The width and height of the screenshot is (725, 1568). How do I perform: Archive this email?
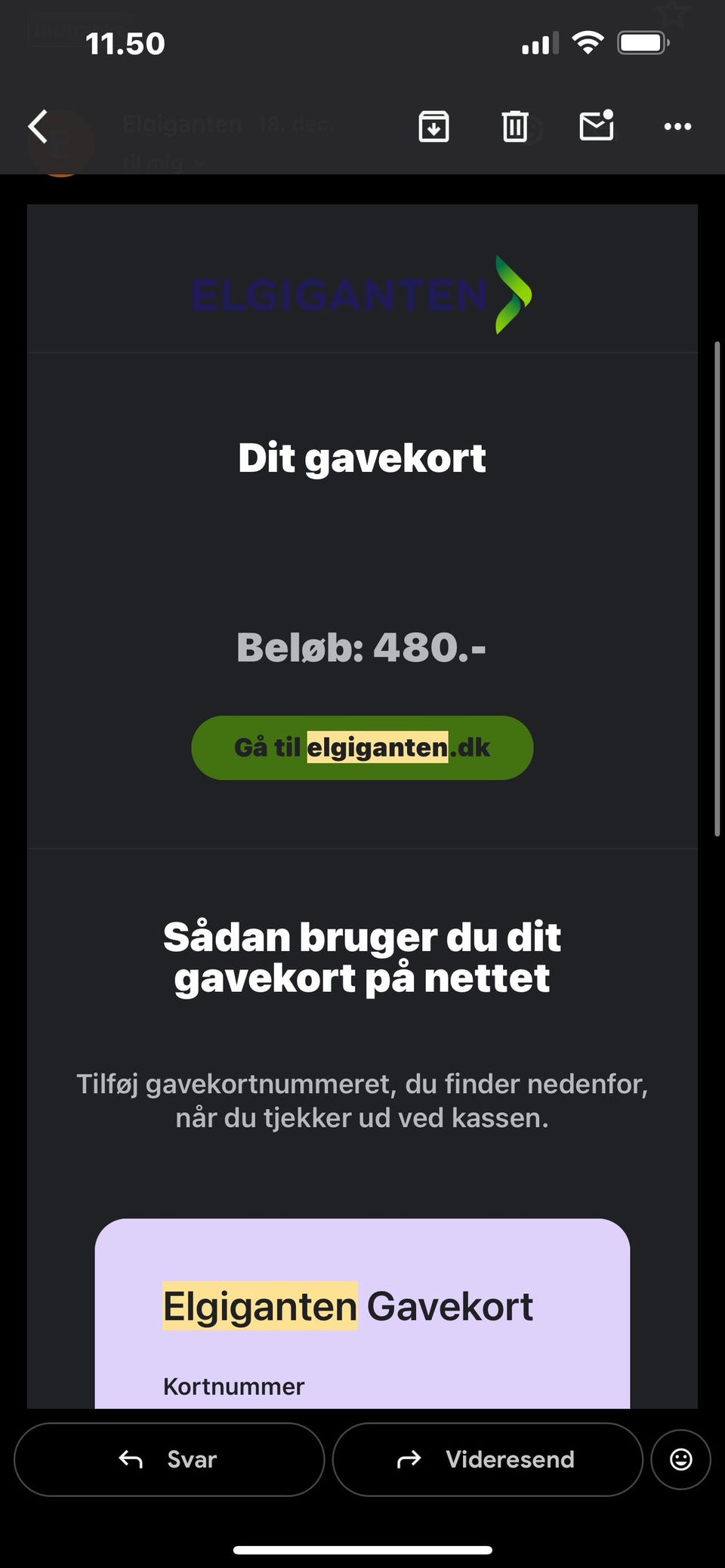coord(433,126)
